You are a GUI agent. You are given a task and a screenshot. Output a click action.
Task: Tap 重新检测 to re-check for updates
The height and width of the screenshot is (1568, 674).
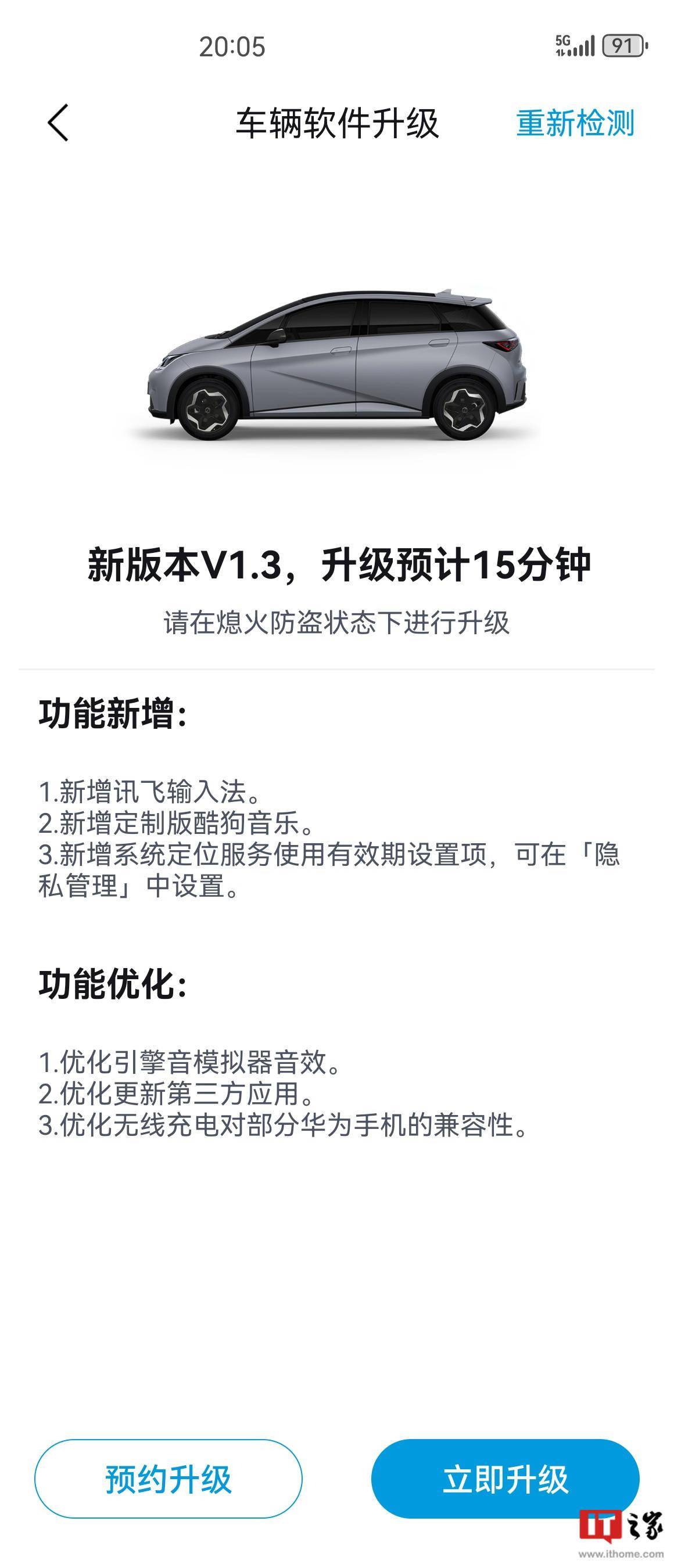tap(575, 123)
